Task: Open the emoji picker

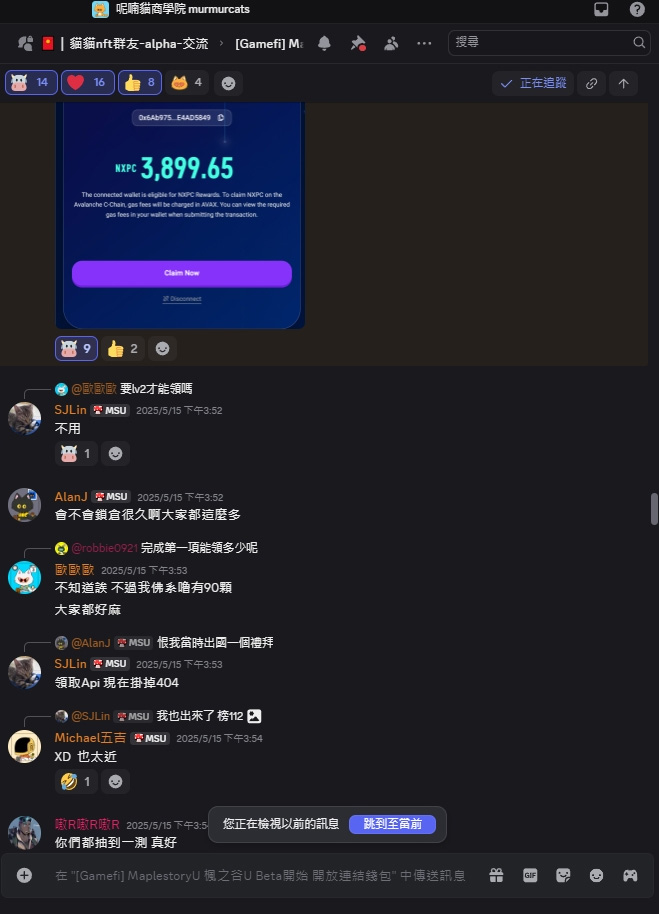Action: [596, 875]
